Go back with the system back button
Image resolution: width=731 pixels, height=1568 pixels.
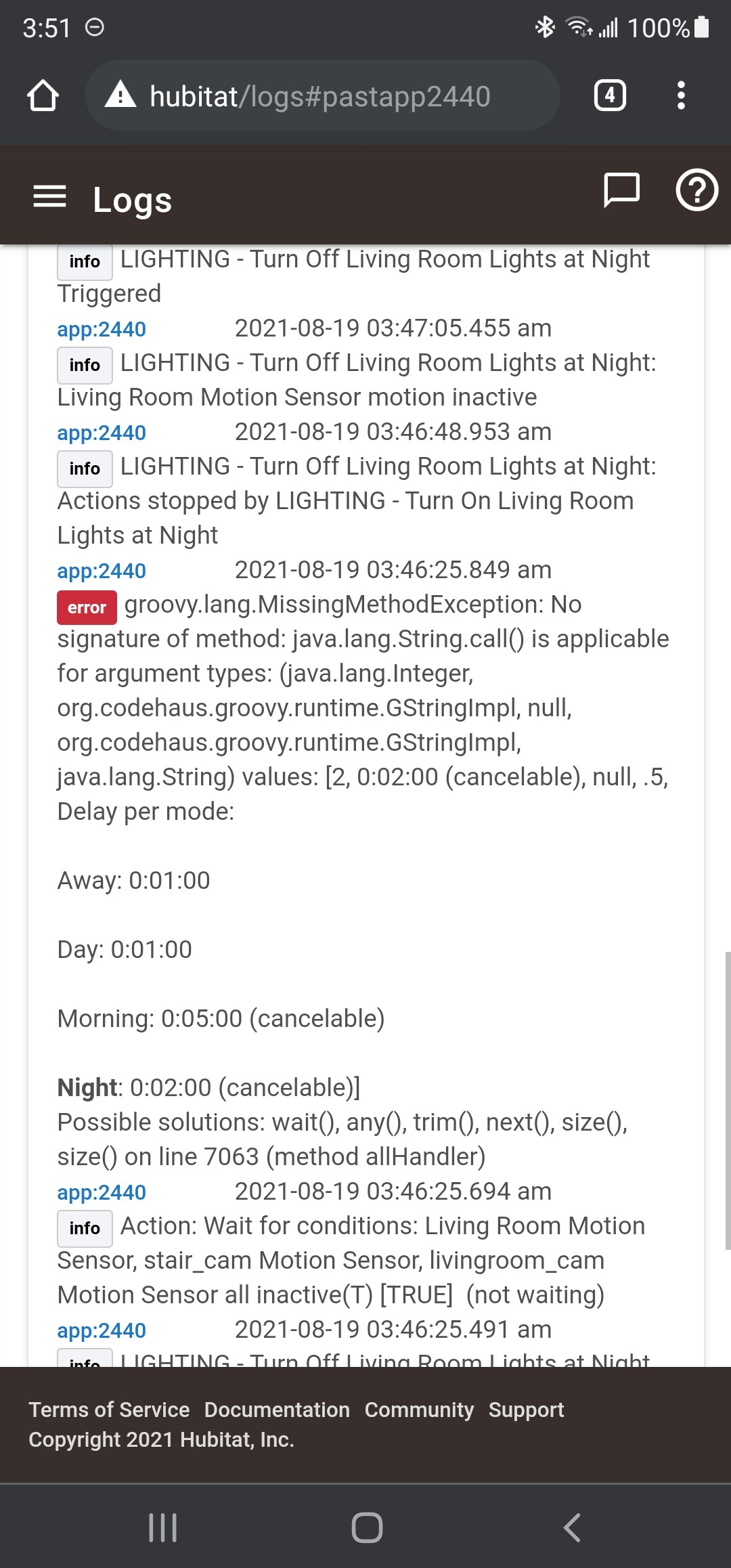[572, 1527]
